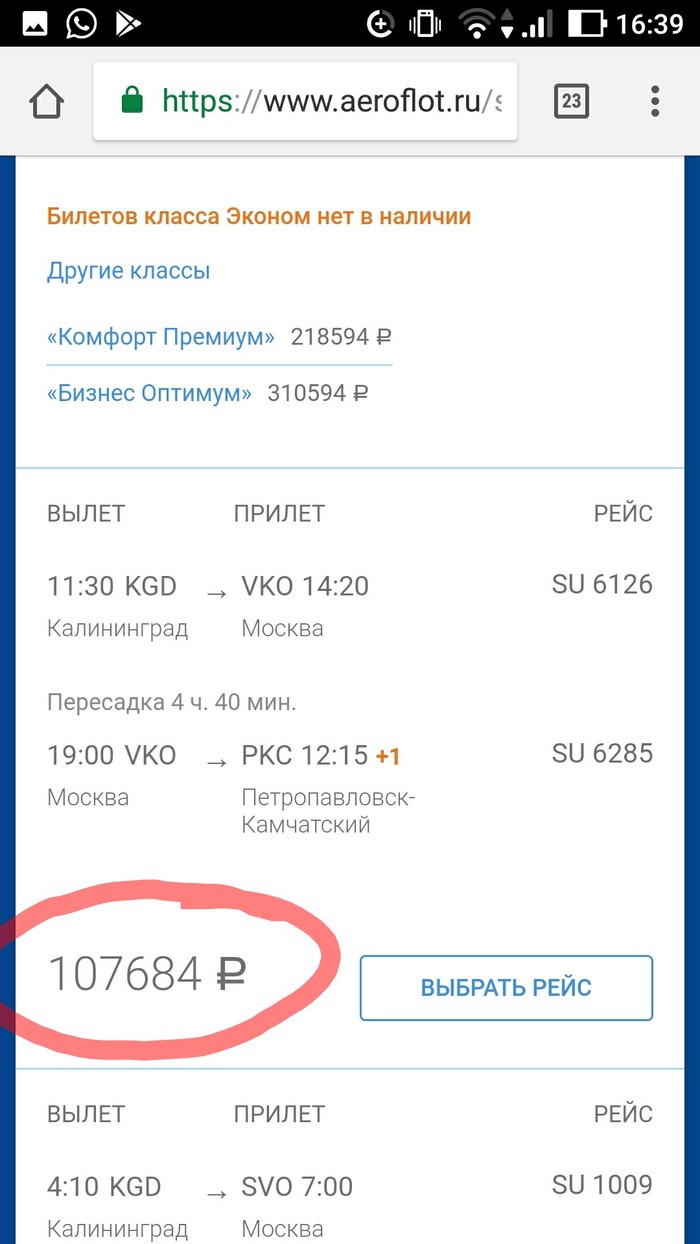Select the «Бизнес Оптимум» fare
The image size is (700, 1244).
point(150,393)
